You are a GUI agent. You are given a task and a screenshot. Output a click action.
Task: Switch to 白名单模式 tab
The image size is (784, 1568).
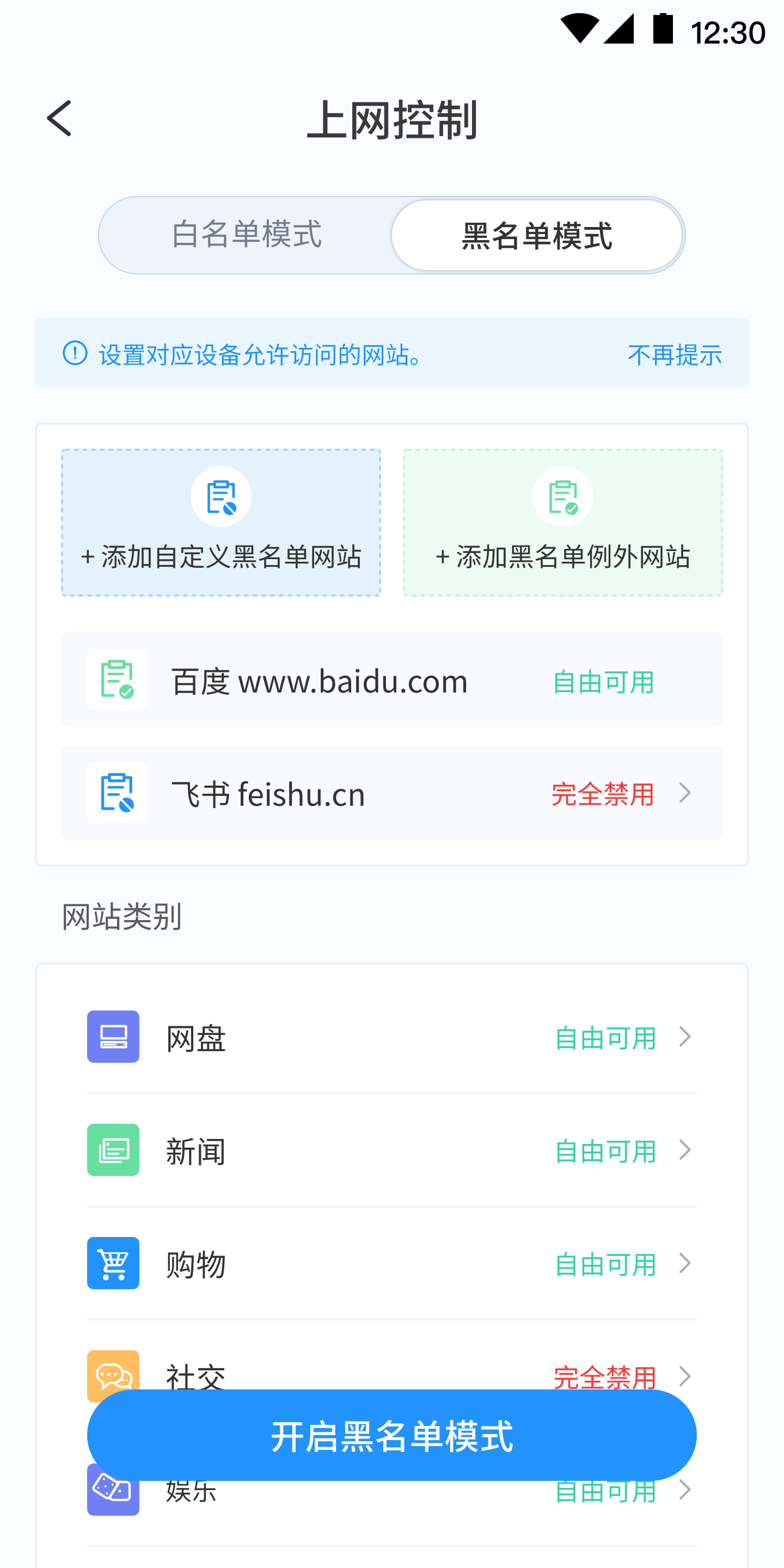(246, 234)
